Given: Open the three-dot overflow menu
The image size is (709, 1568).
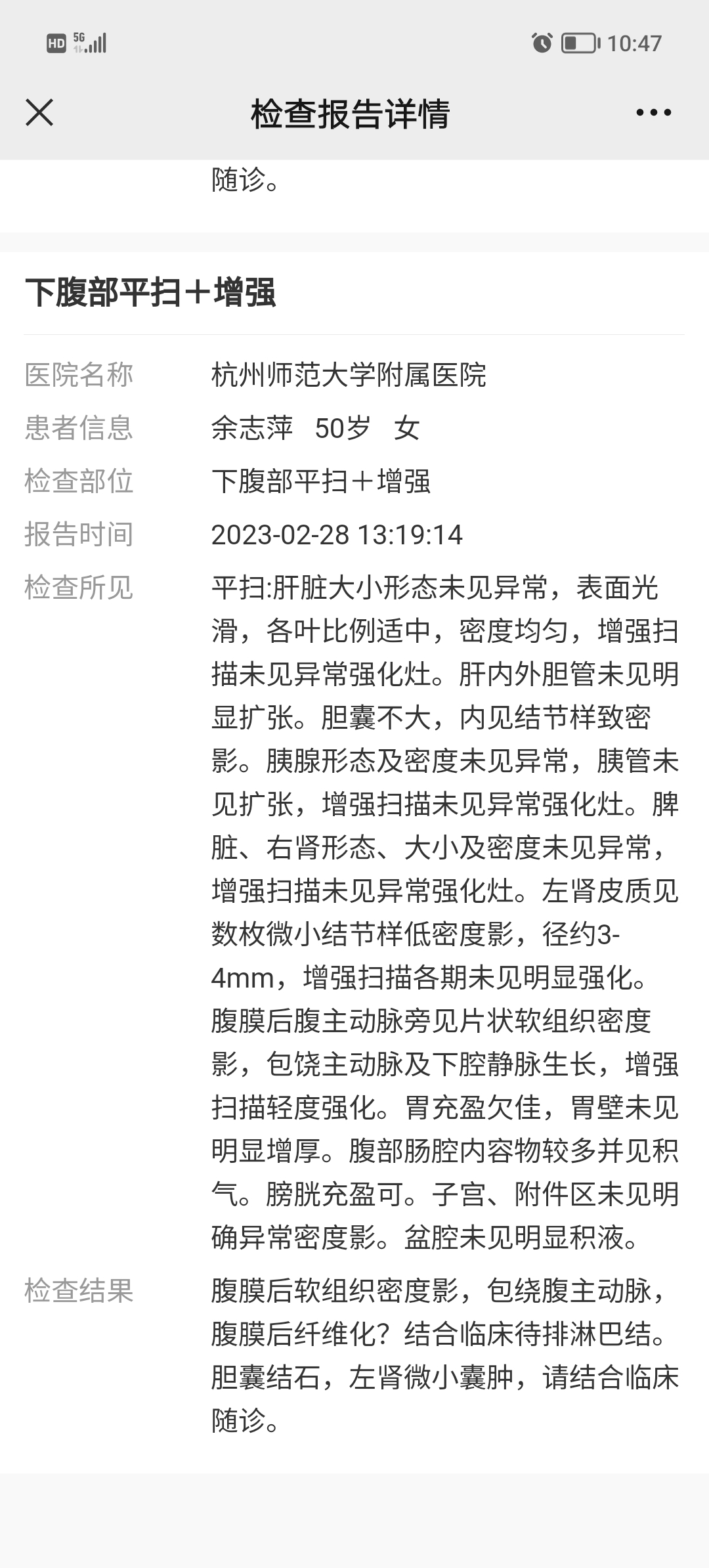Looking at the screenshot, I should pyautogui.click(x=654, y=112).
